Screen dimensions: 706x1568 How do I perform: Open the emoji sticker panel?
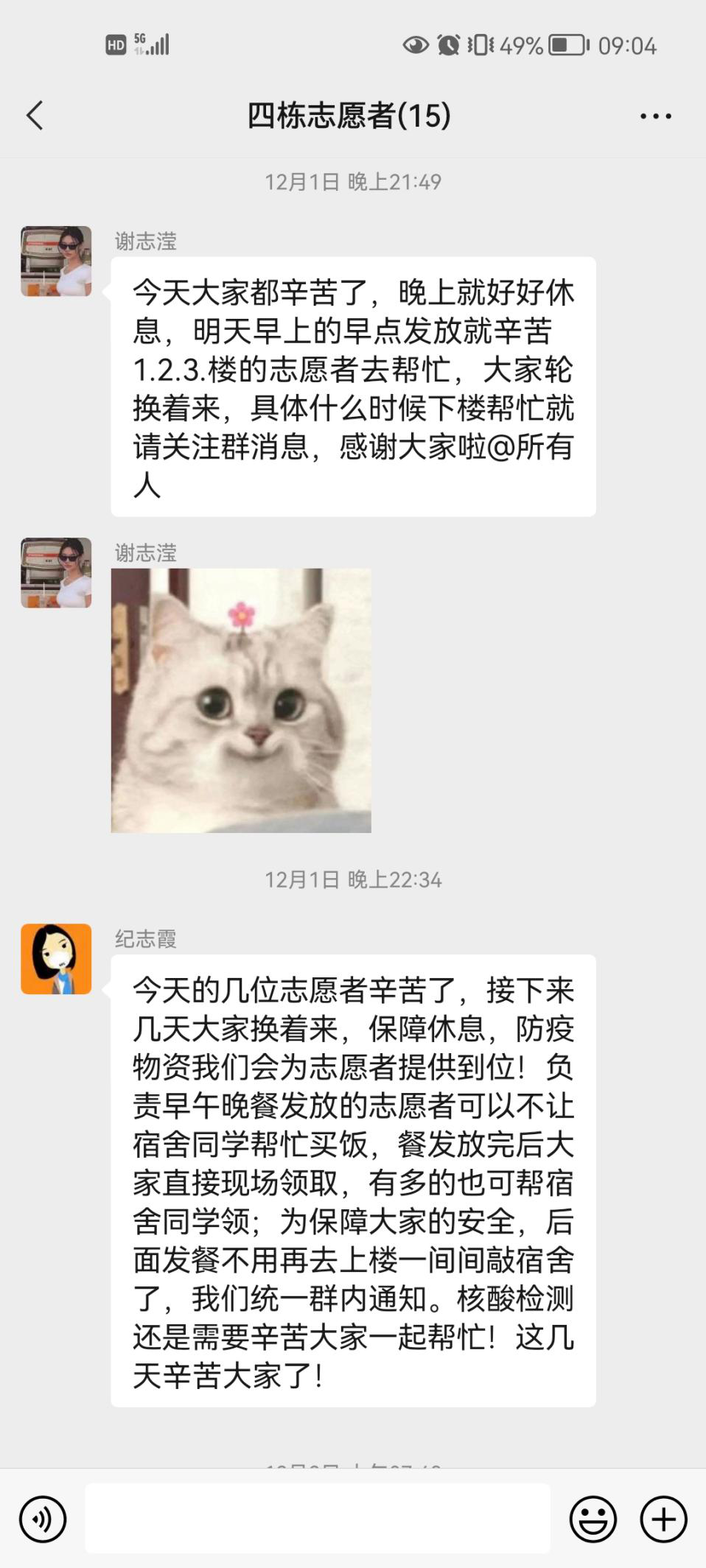pos(593,1519)
